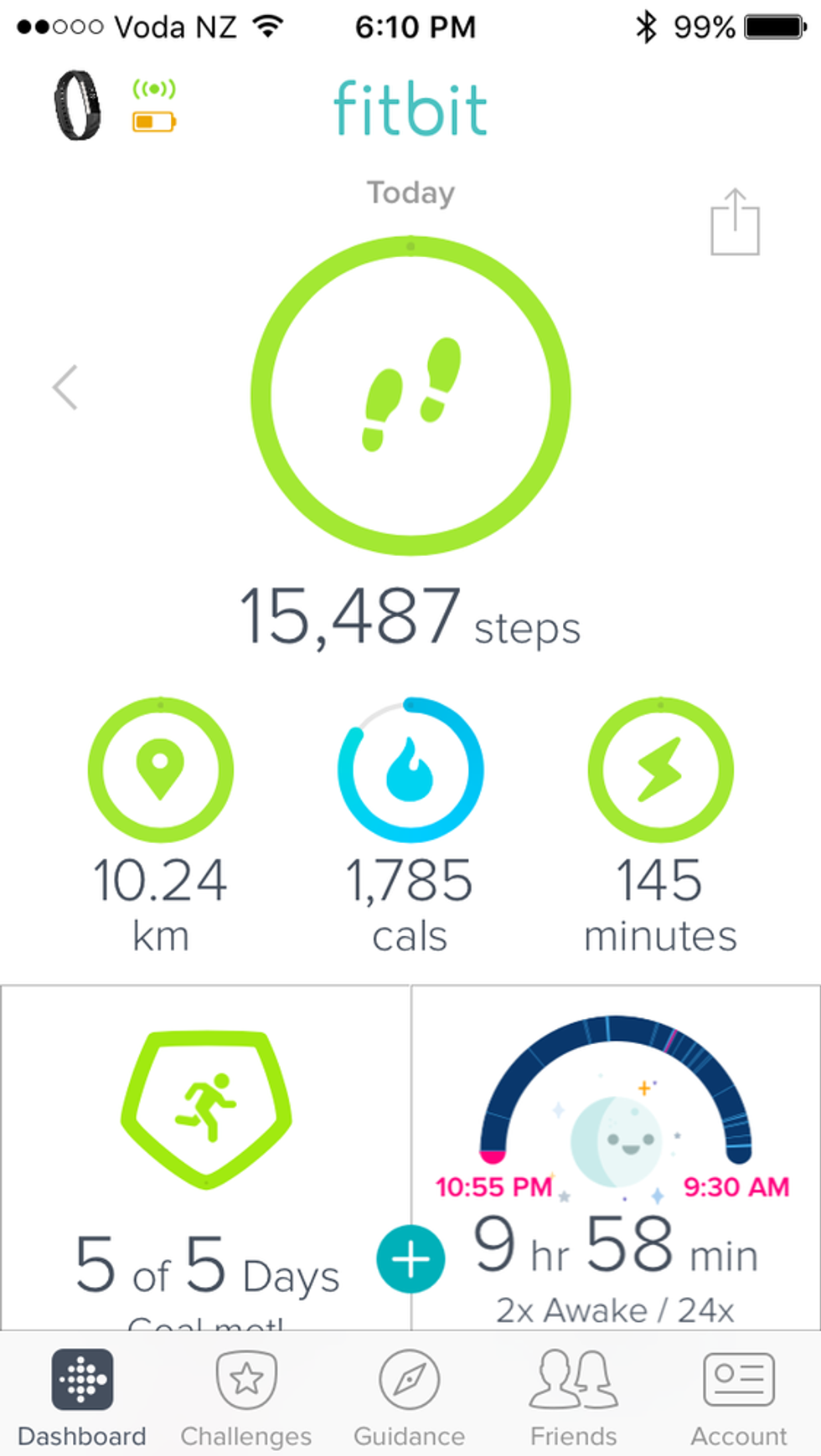Open the 10.24 km distance tile
The height and width of the screenshot is (1456, 821).
click(160, 770)
